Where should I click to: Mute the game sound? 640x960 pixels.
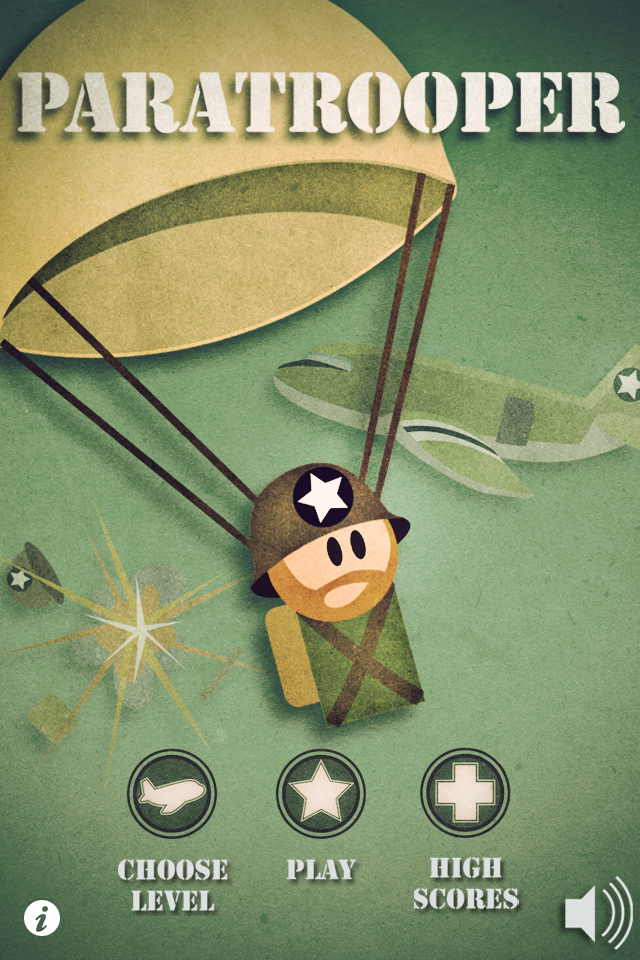(x=597, y=912)
